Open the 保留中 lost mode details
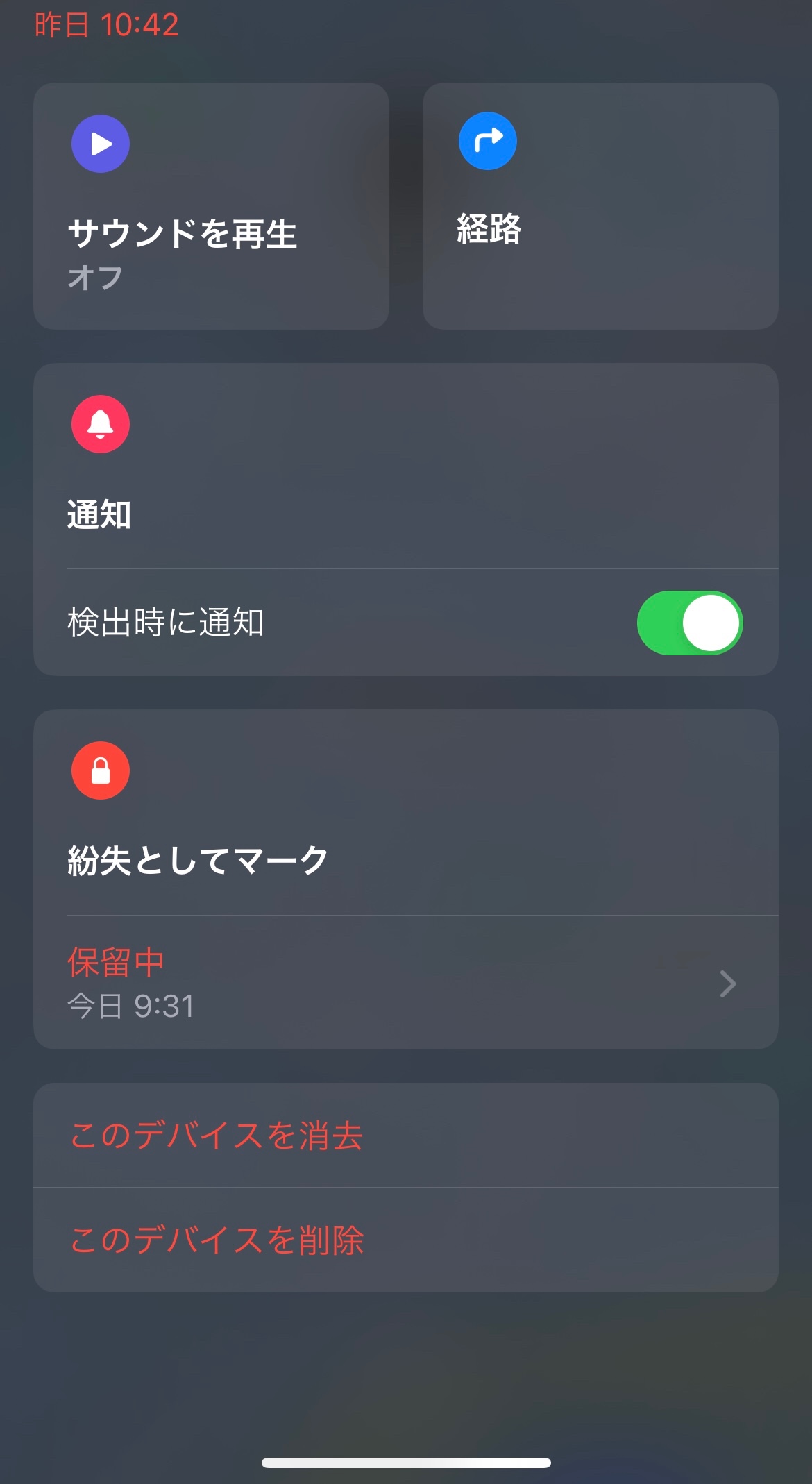This screenshot has height=1484, width=812. (x=405, y=982)
